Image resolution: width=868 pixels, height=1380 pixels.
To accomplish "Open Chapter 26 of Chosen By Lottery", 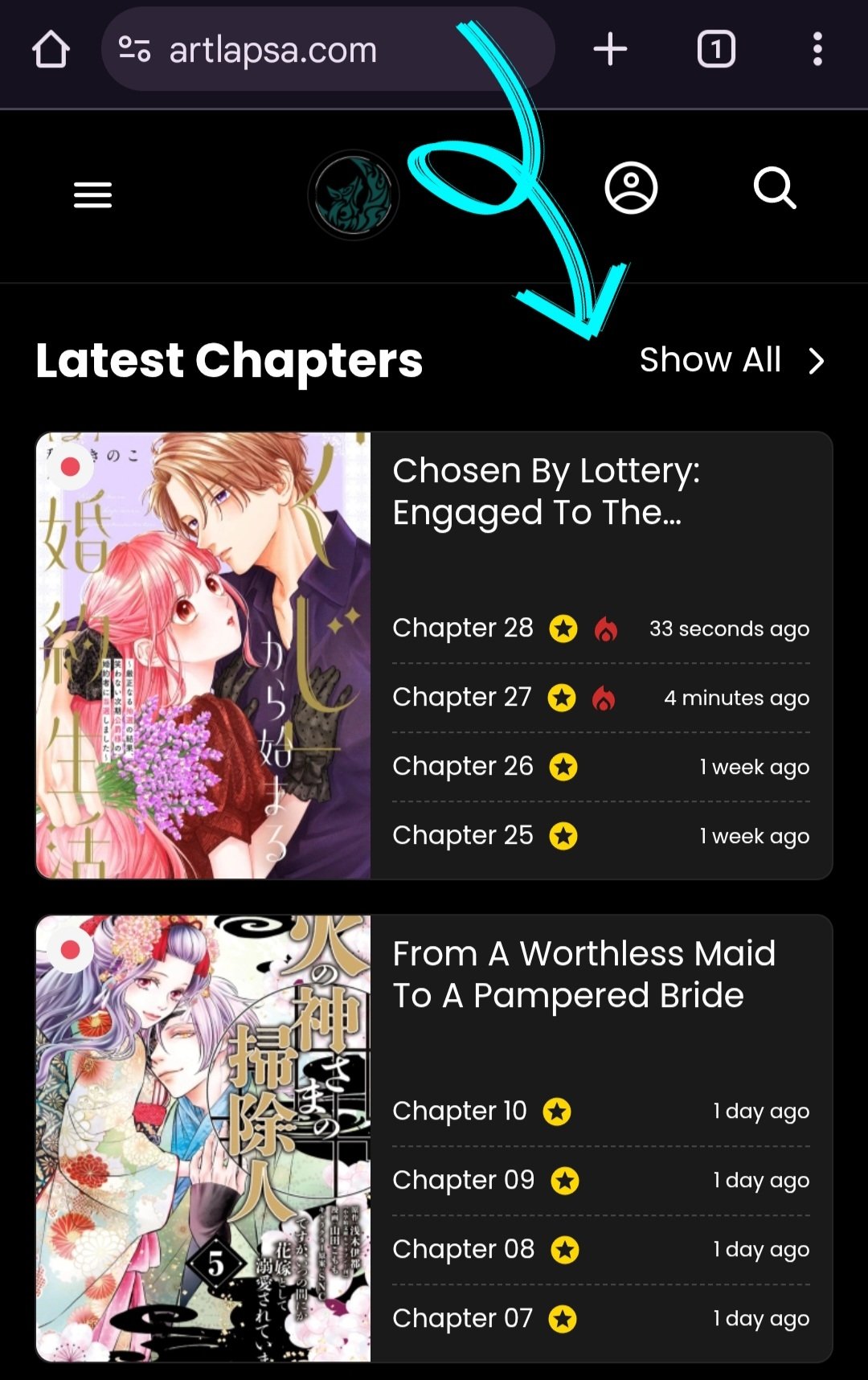I will 463,766.
